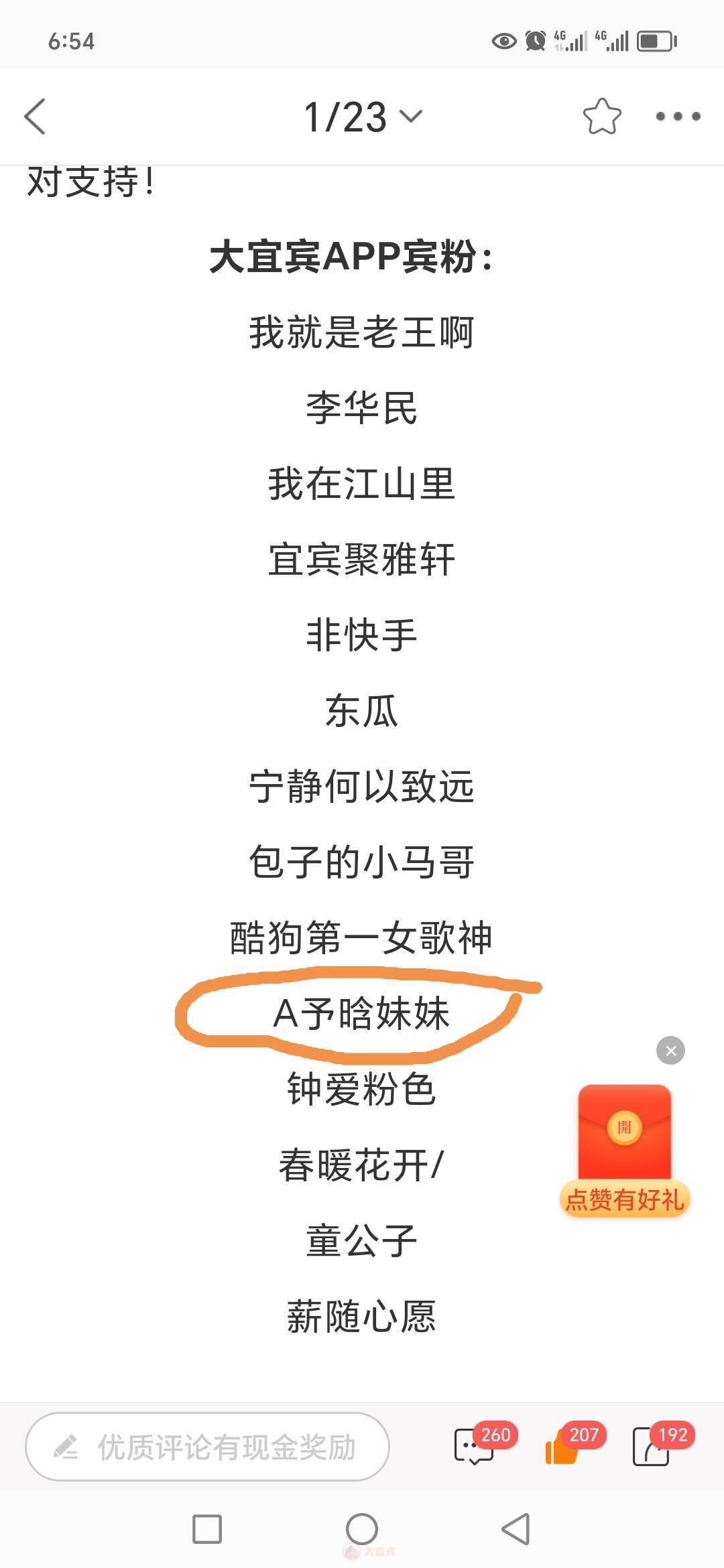
Task: Open the recent apps square button
Action: 207,1529
